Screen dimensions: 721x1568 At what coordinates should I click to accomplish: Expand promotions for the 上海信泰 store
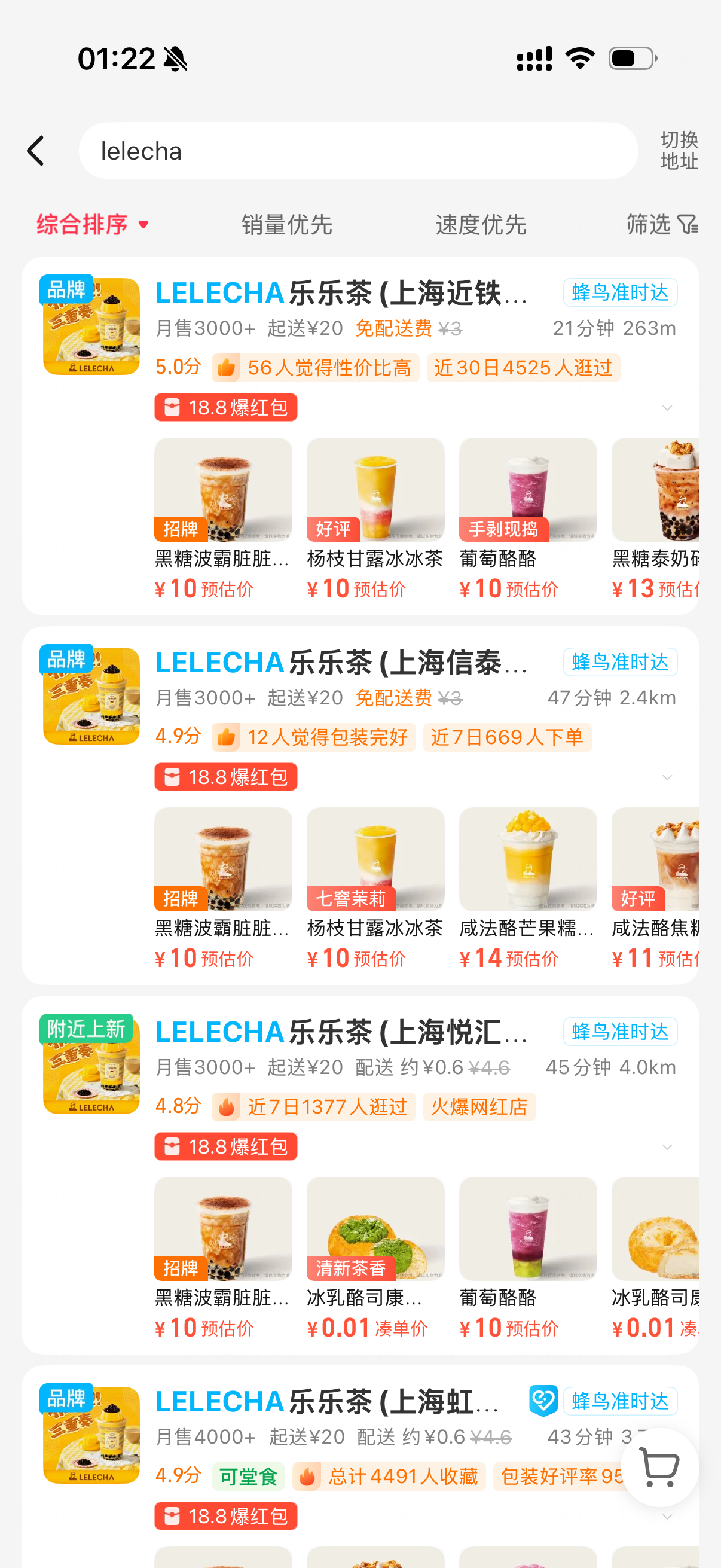click(x=667, y=777)
